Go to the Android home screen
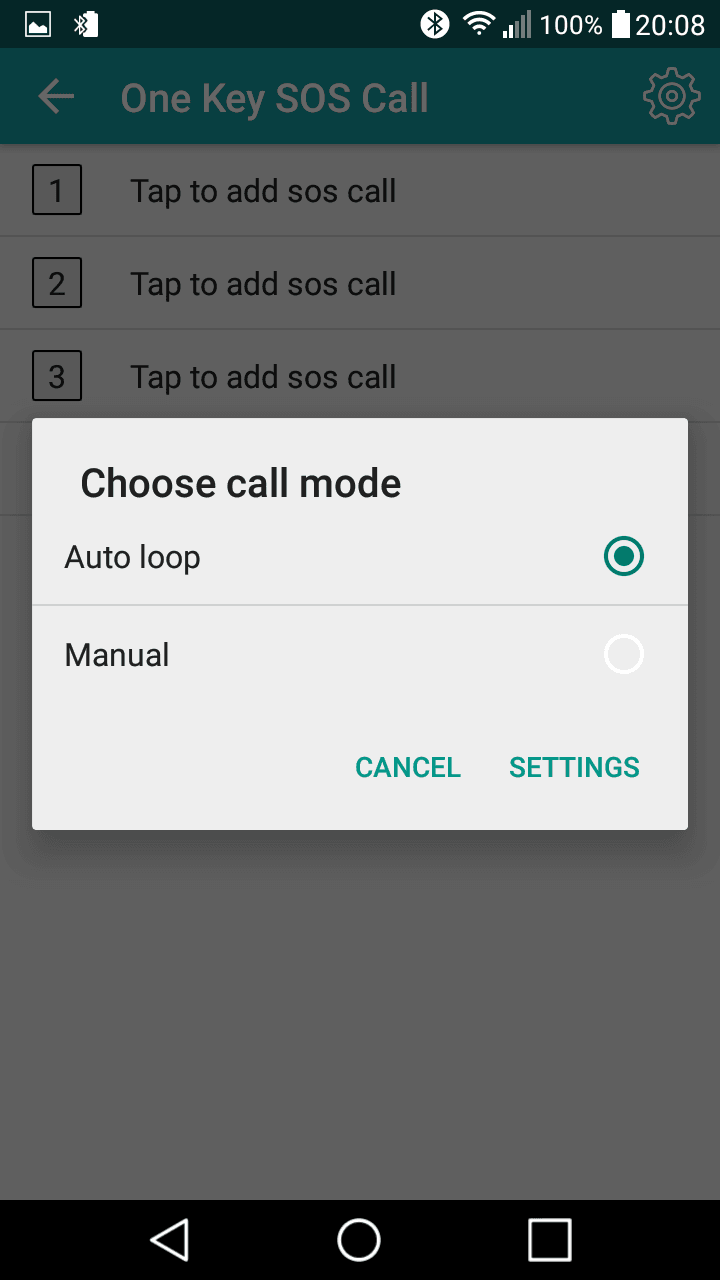 click(x=359, y=1240)
